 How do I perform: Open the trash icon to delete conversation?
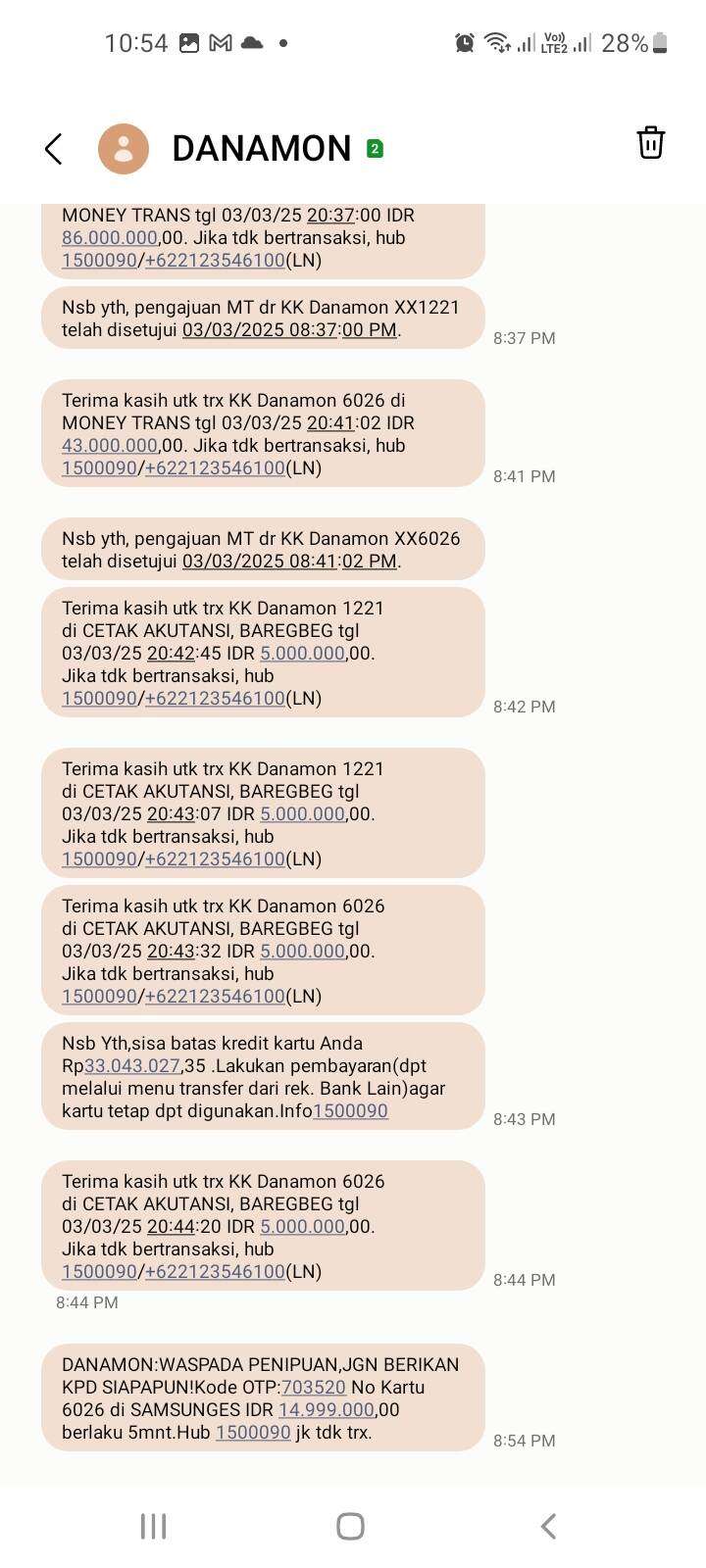point(651,143)
